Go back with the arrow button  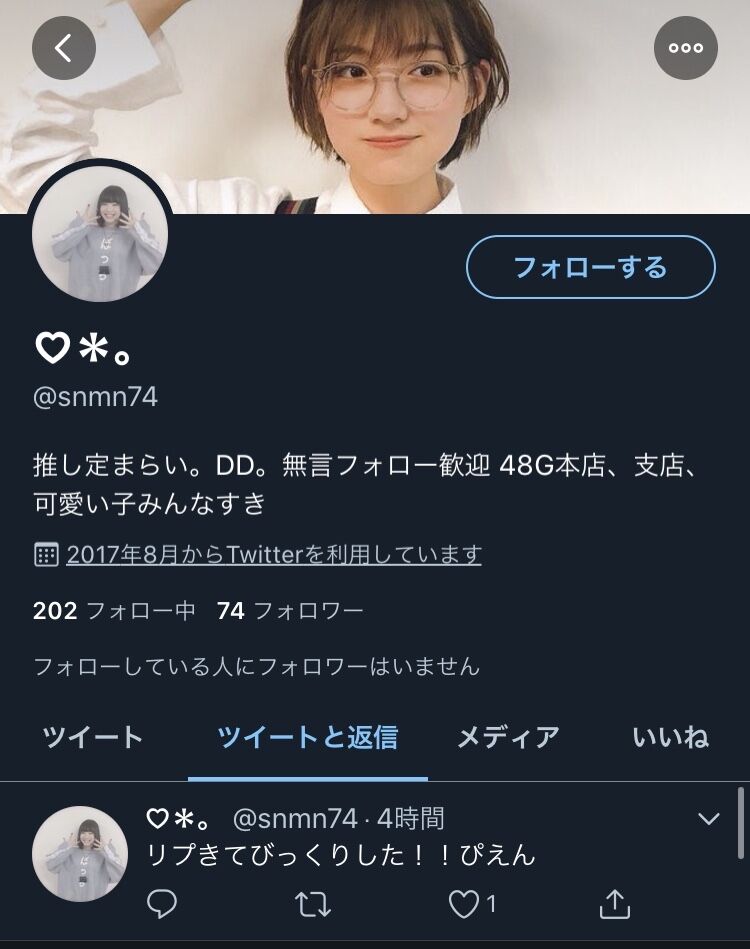pos(64,48)
